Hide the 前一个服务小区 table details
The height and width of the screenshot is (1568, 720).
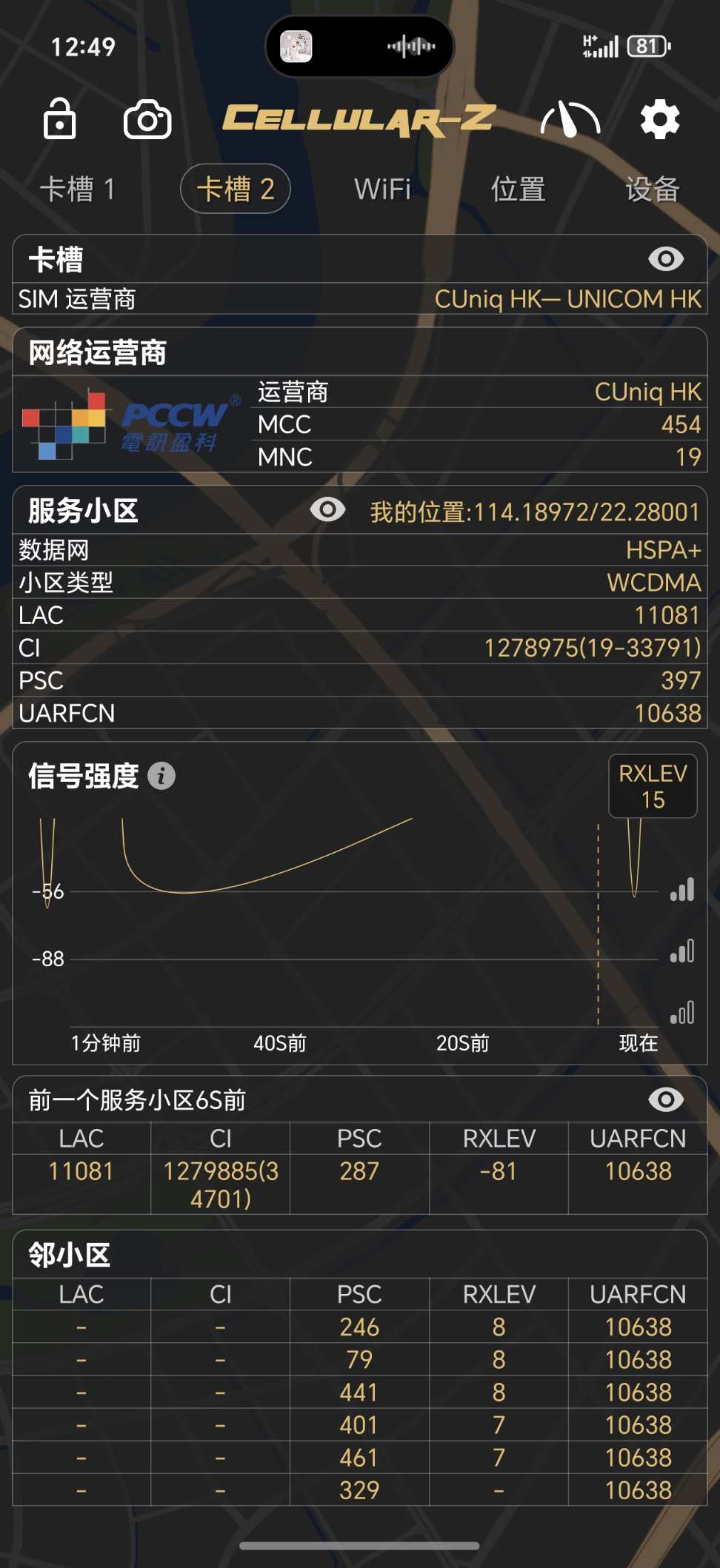664,1101
